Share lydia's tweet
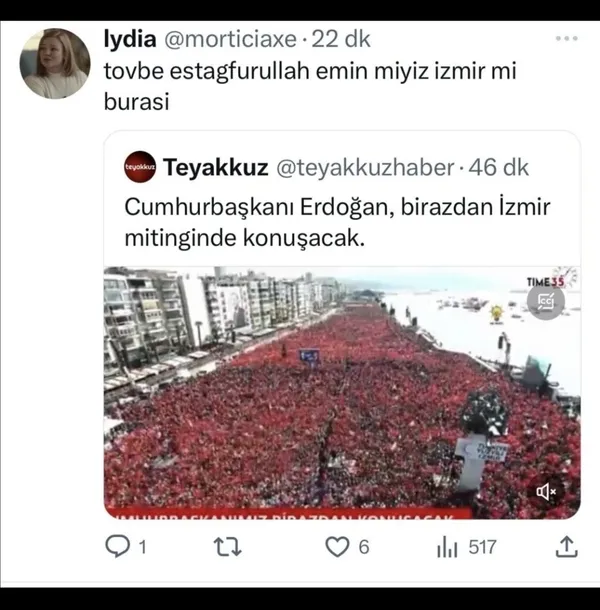This screenshot has width=600, height=610. coord(565,547)
